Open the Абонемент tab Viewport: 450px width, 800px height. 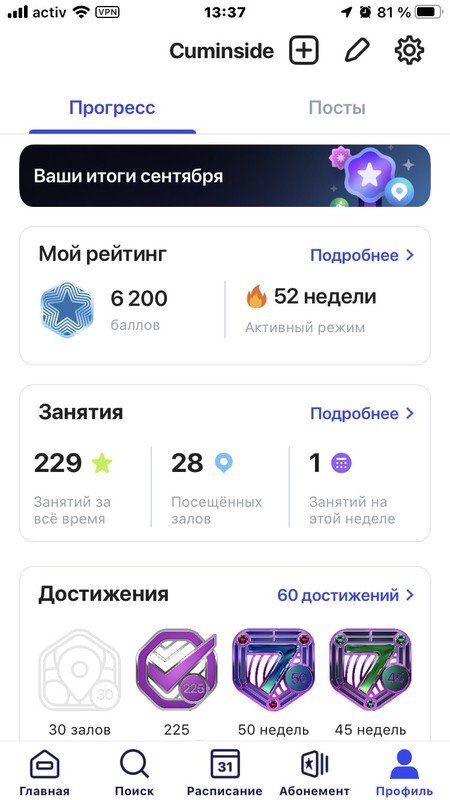314,772
